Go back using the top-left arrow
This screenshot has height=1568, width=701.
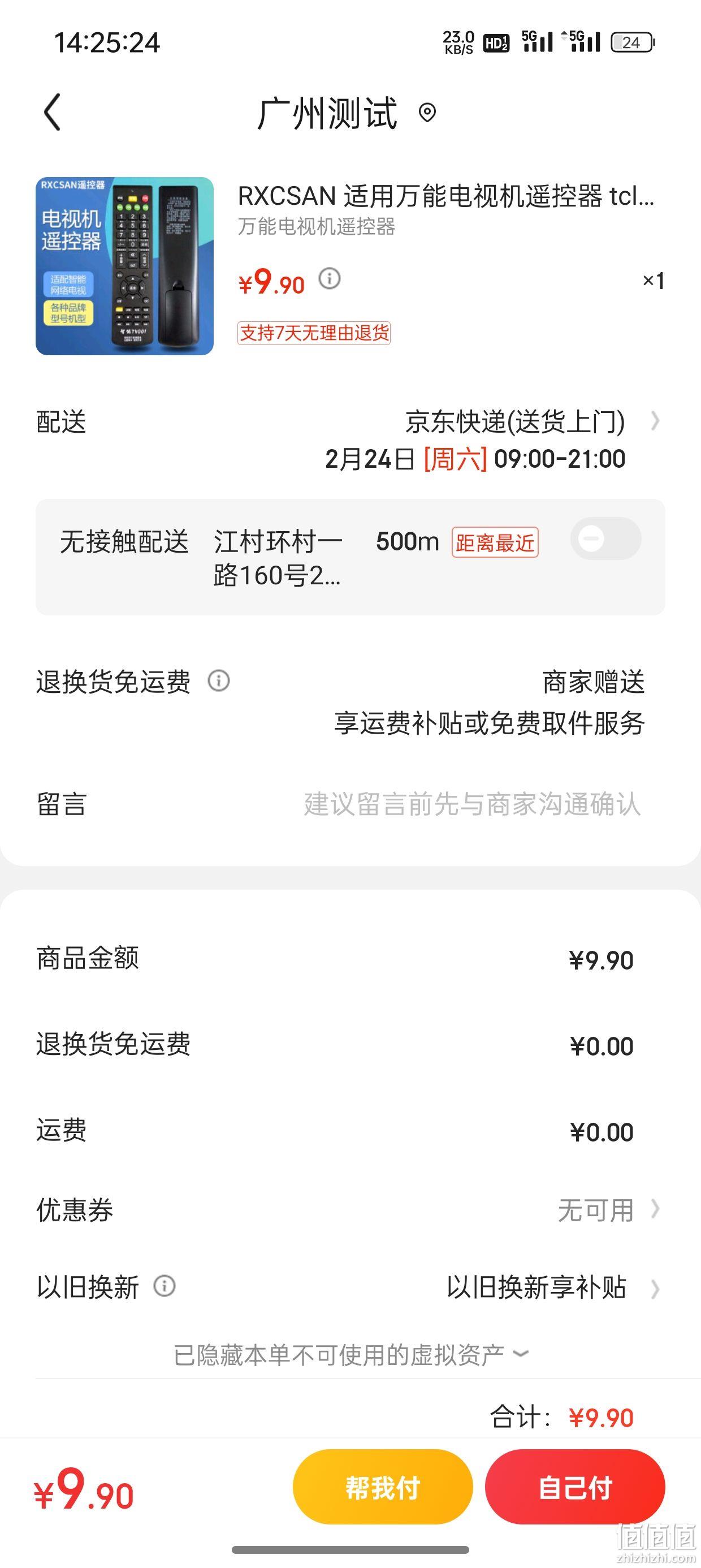53,112
